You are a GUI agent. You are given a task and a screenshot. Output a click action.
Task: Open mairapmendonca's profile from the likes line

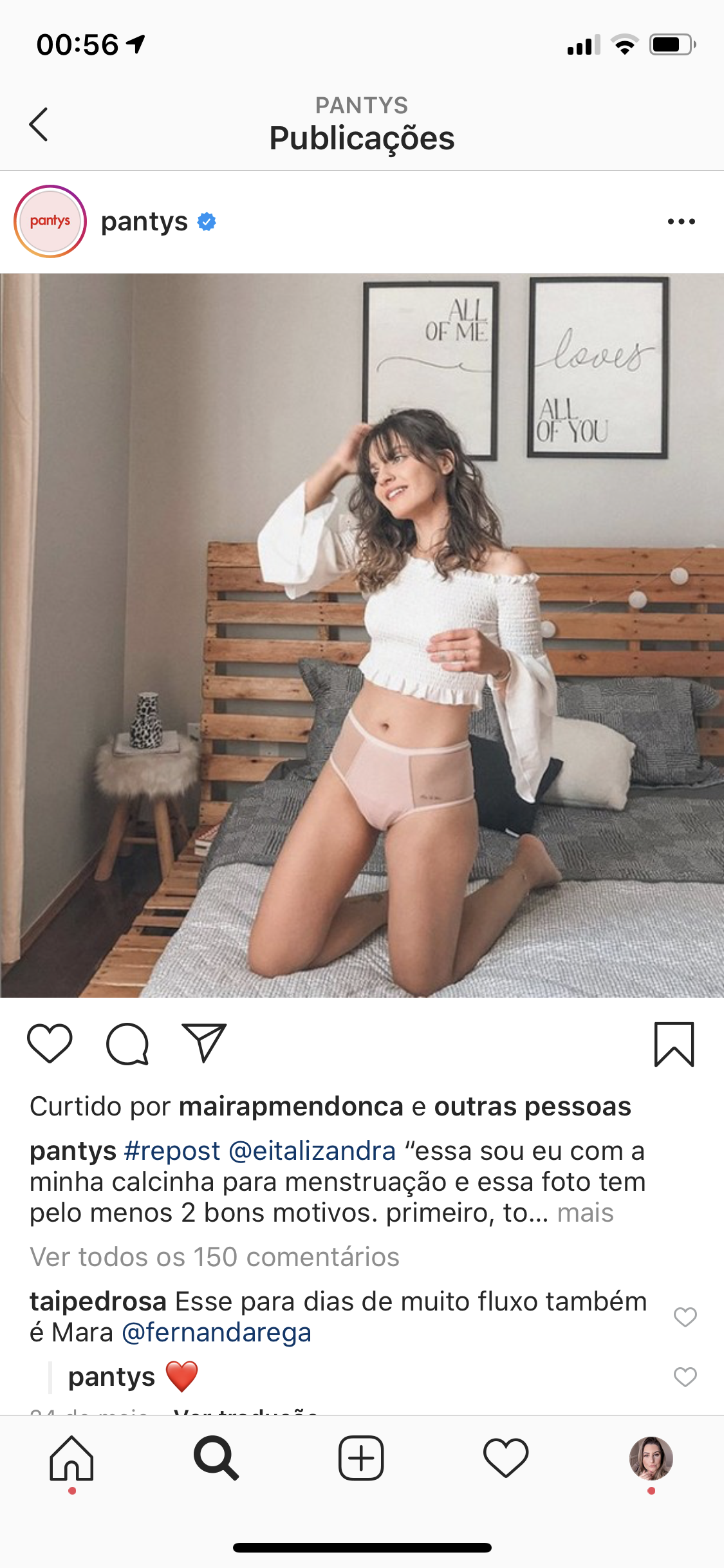pyautogui.click(x=291, y=1106)
